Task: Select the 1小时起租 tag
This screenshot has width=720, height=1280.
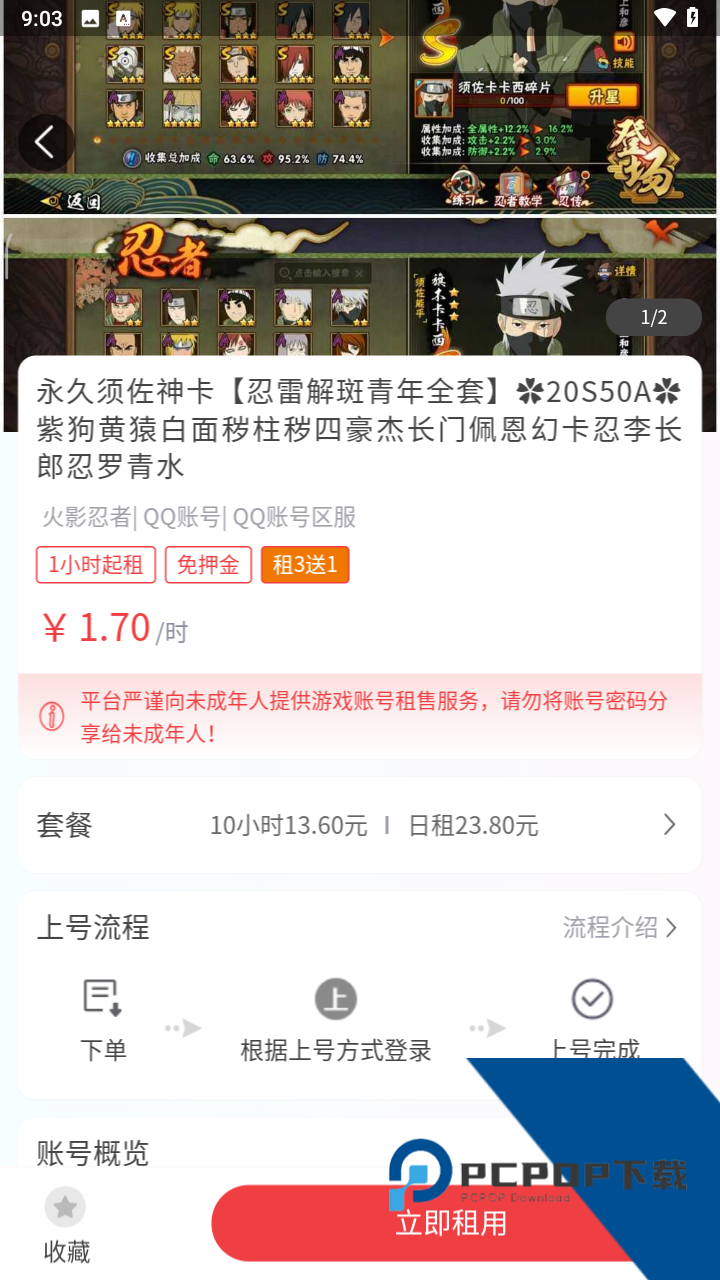Action: (x=96, y=564)
